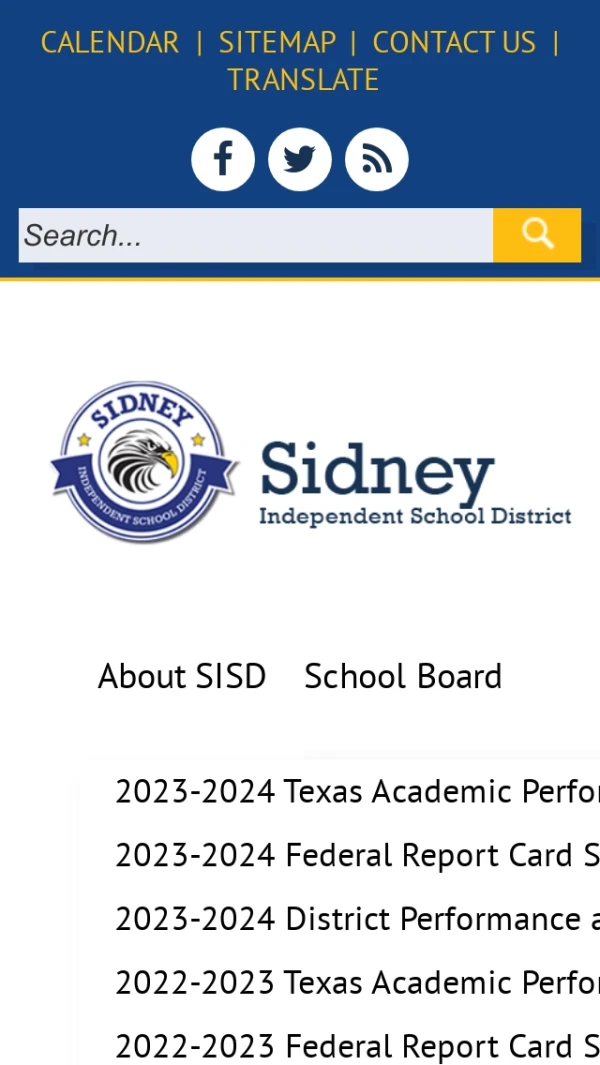Select the School Board menu item
600x1065 pixels.
[403, 677]
